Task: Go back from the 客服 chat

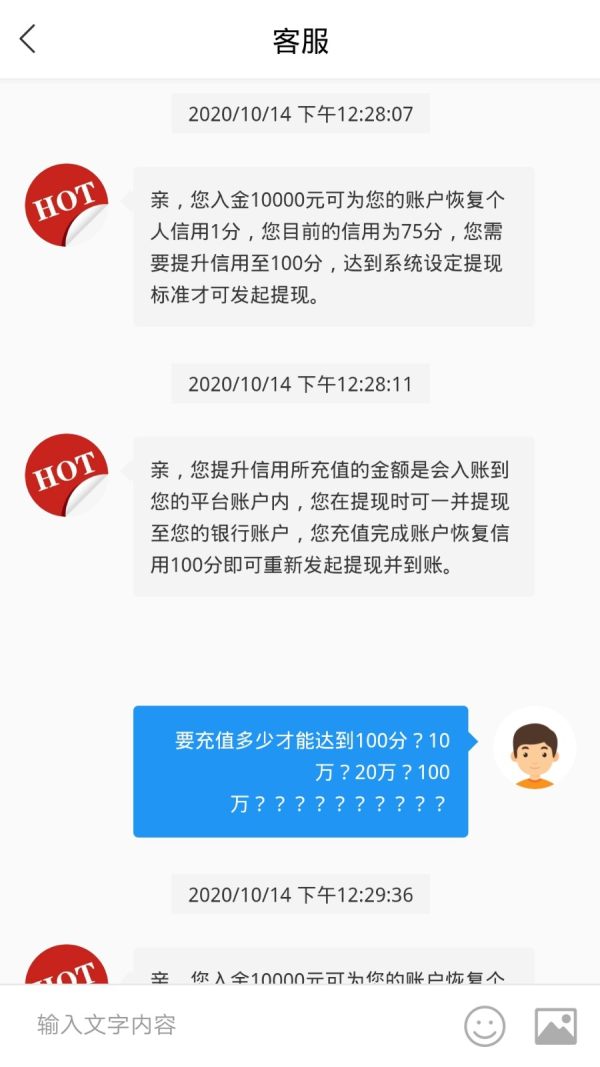Action: coord(27,39)
